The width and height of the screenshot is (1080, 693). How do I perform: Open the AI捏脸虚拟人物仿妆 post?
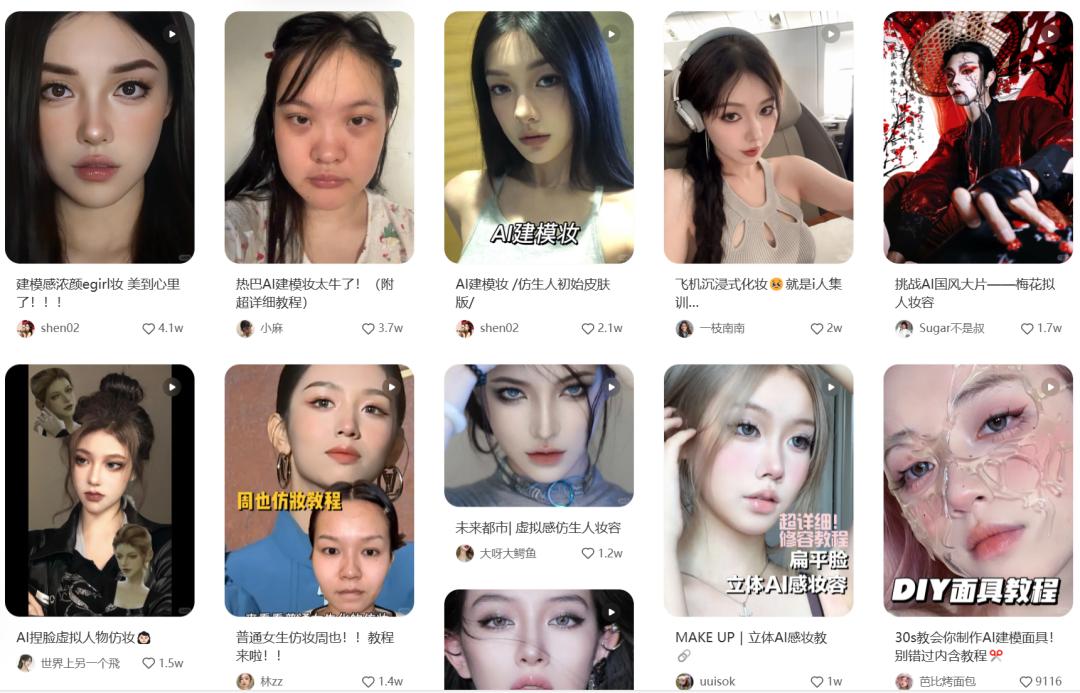click(x=99, y=490)
